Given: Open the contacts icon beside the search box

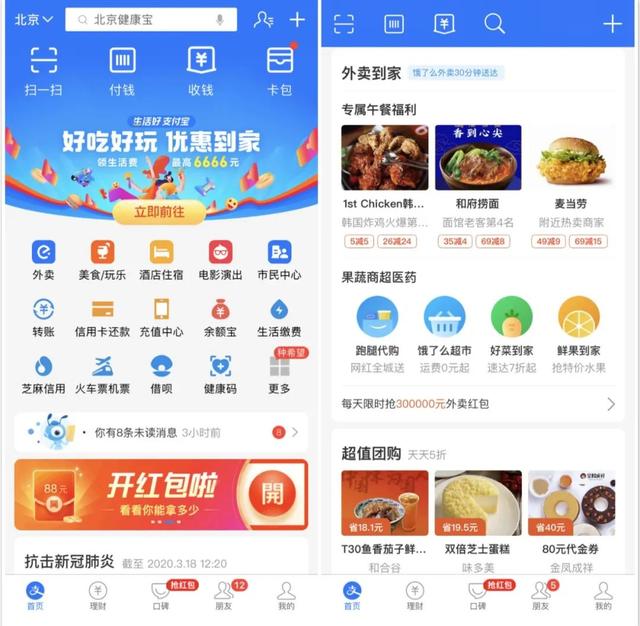Looking at the screenshot, I should pyautogui.click(x=263, y=19).
